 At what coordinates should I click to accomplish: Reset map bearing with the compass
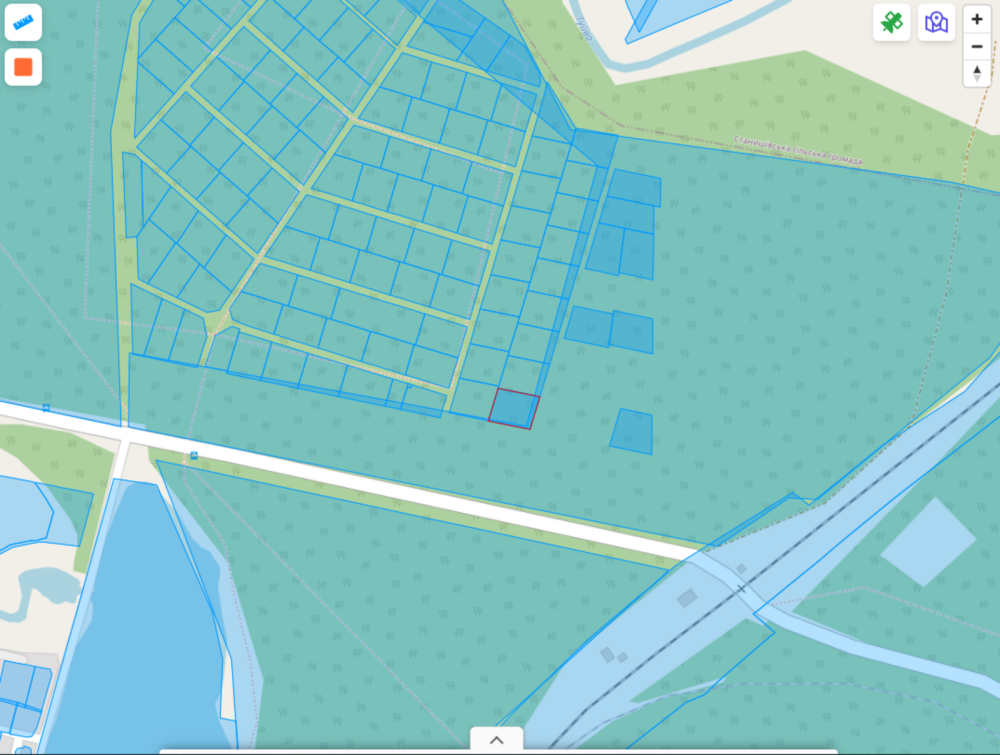click(977, 73)
